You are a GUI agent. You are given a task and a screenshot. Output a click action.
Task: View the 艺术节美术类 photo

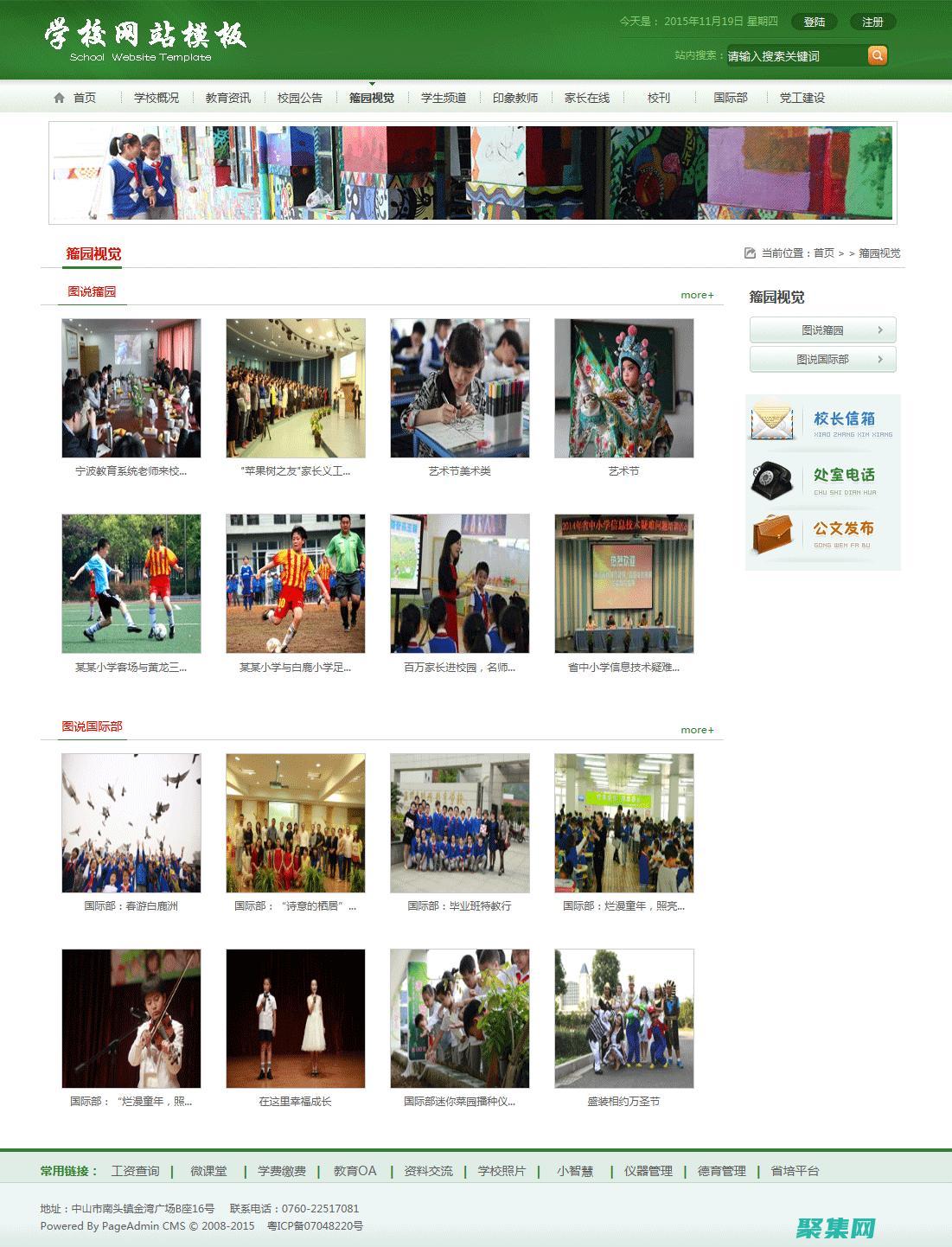[x=459, y=388]
